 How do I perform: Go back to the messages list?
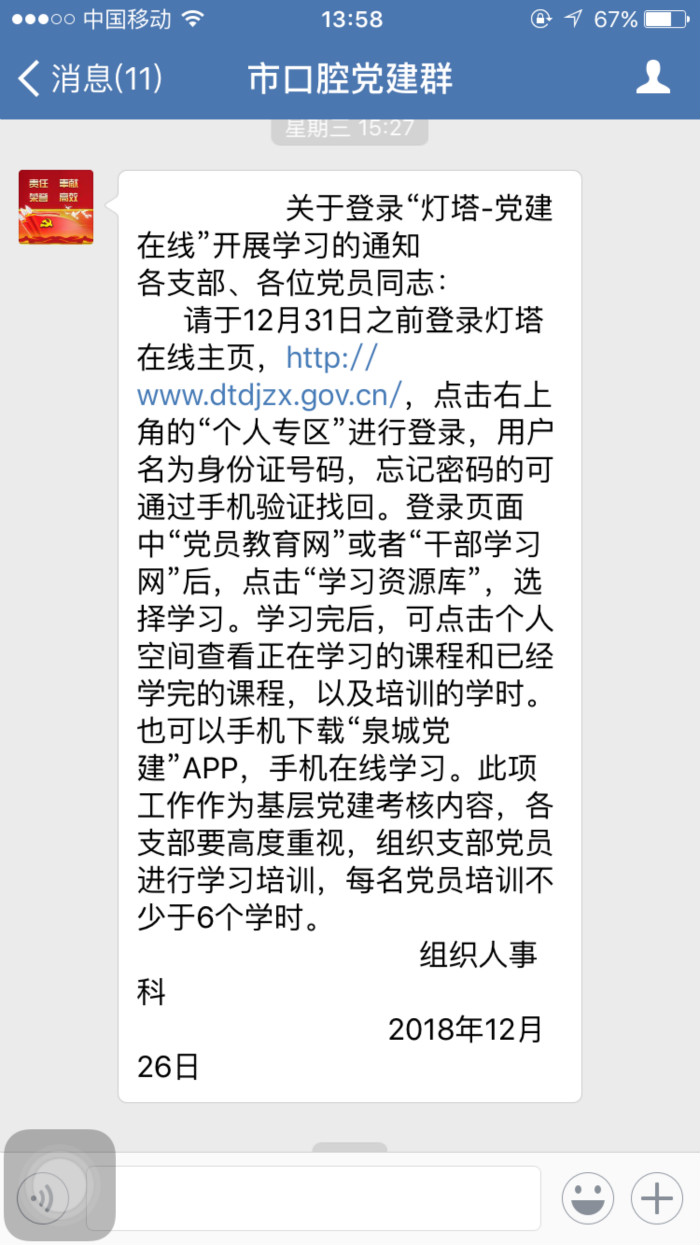click(90, 78)
